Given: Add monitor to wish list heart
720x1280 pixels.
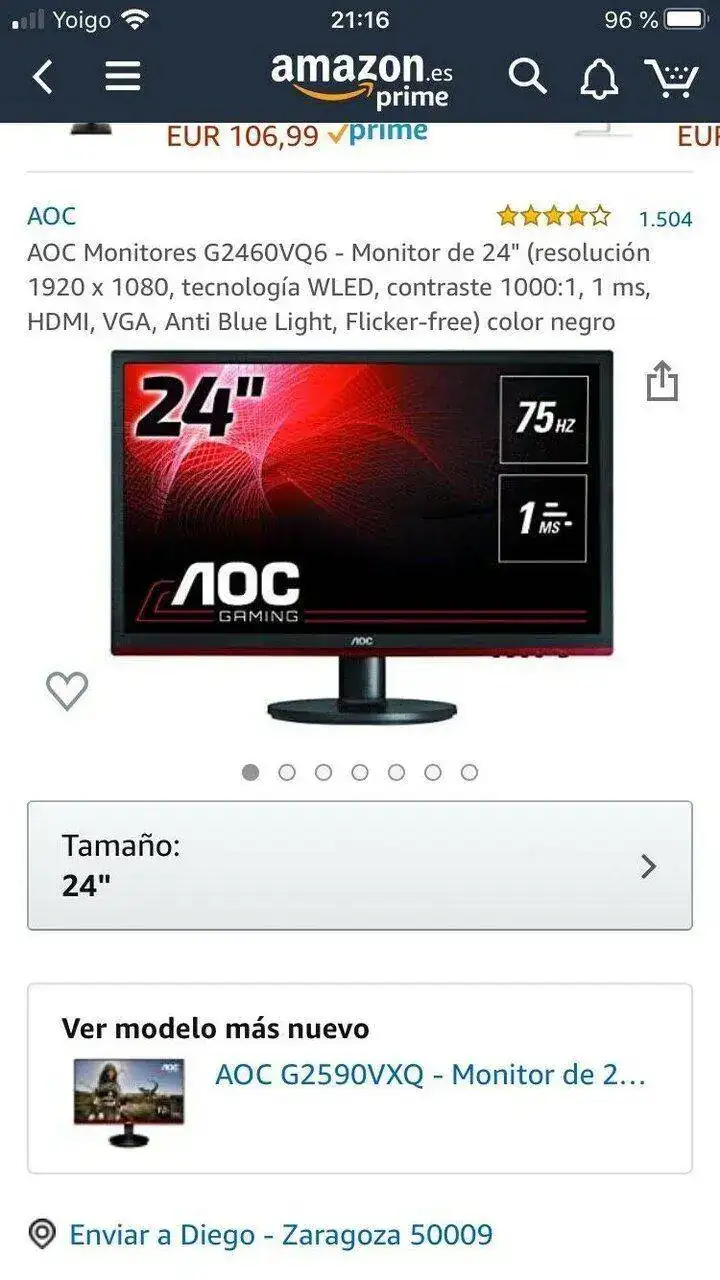Looking at the screenshot, I should coord(67,690).
